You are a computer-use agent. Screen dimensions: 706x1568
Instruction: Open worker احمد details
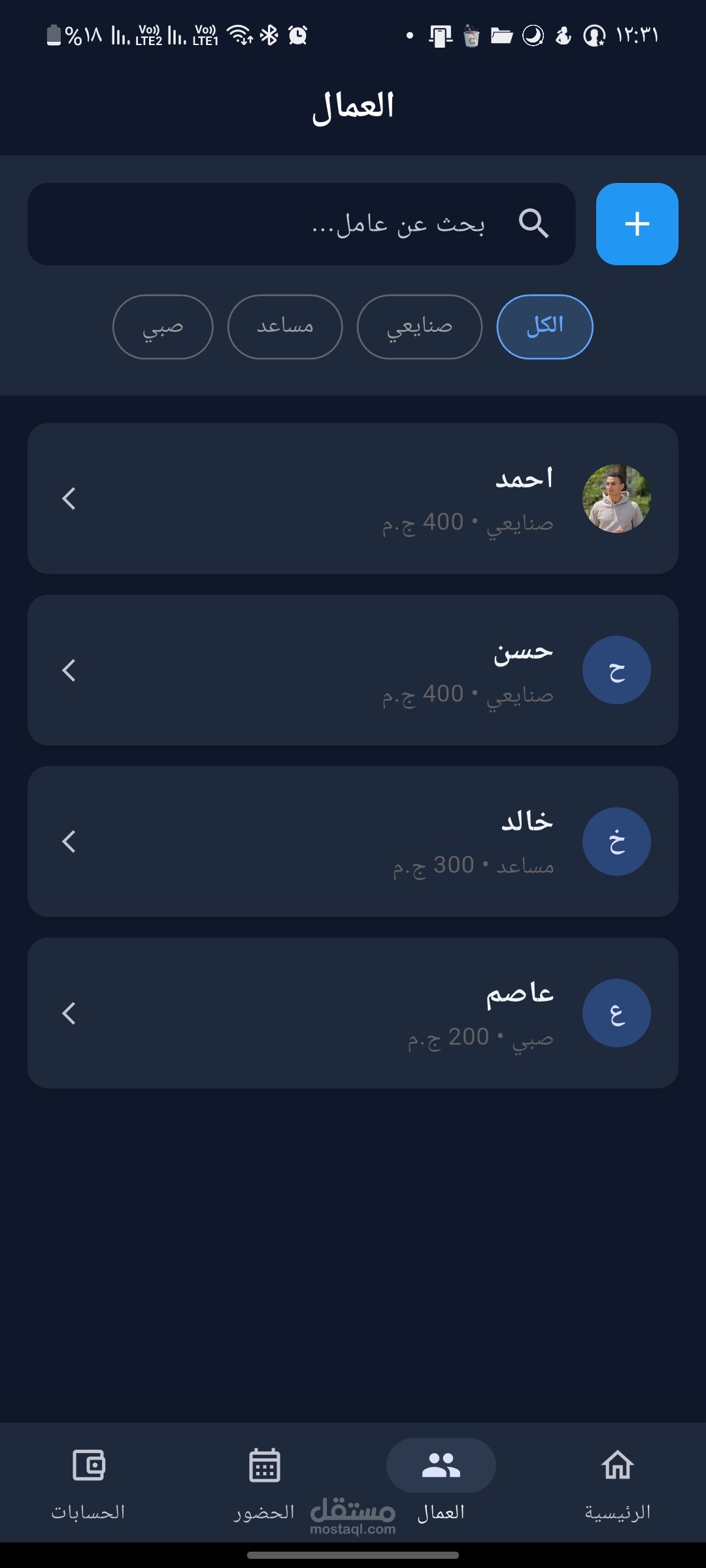coord(353,498)
